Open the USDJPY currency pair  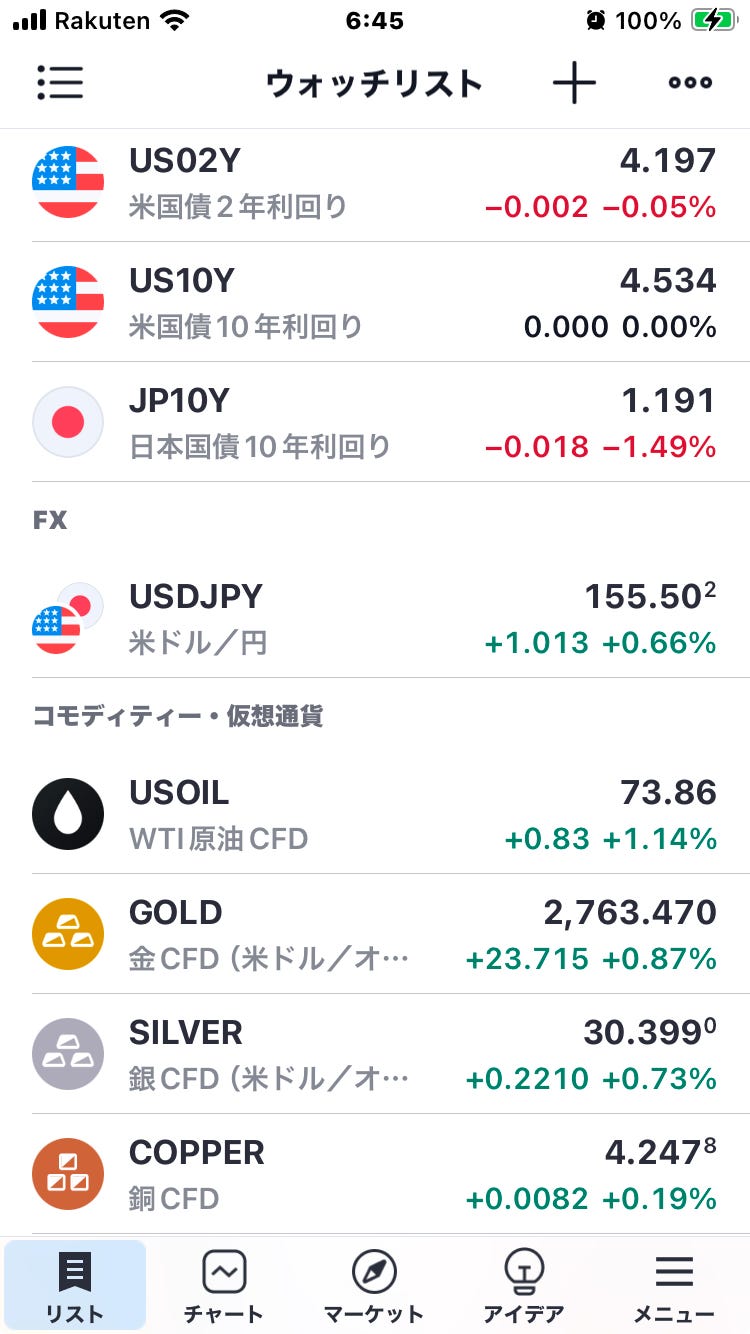(375, 618)
